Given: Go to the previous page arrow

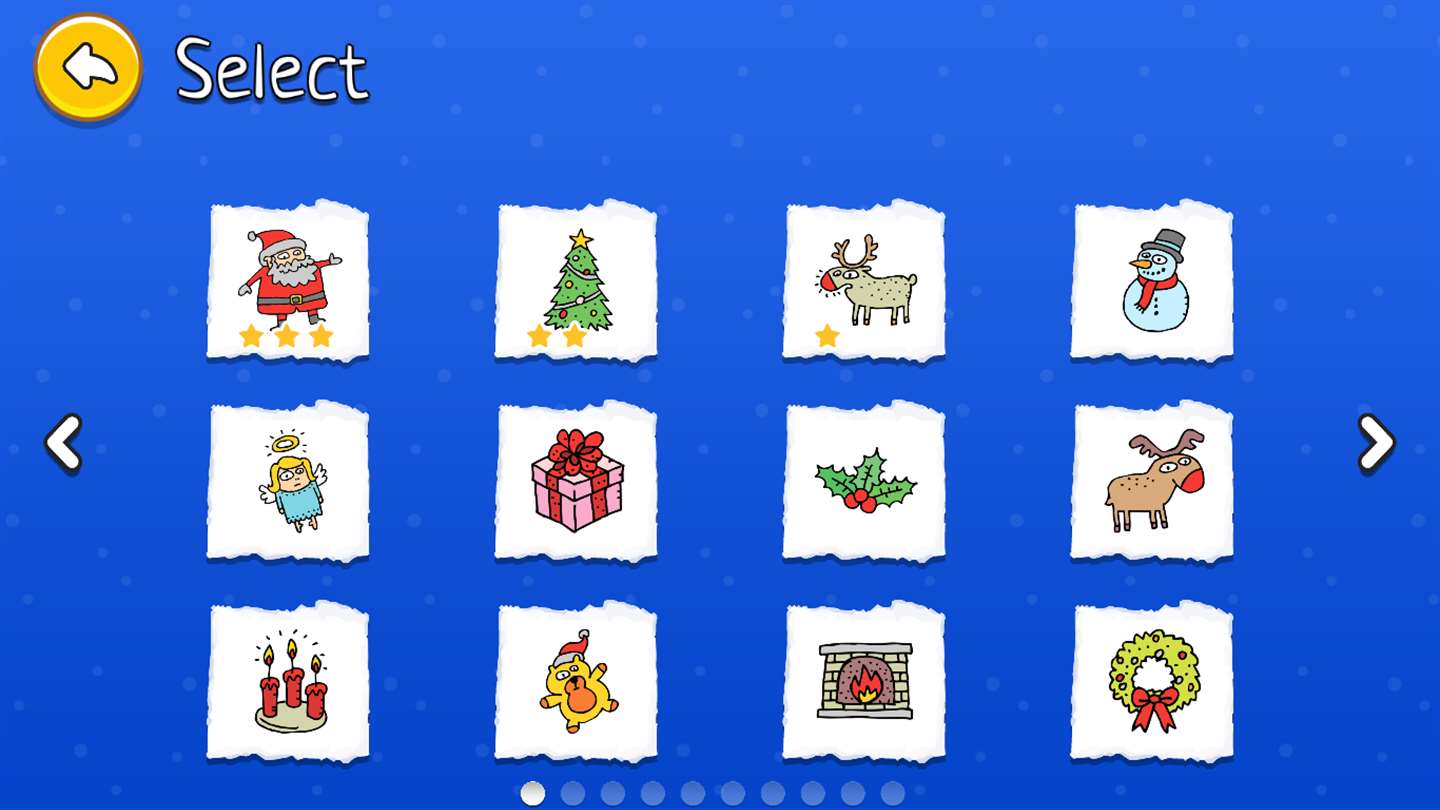Looking at the screenshot, I should 63,442.
